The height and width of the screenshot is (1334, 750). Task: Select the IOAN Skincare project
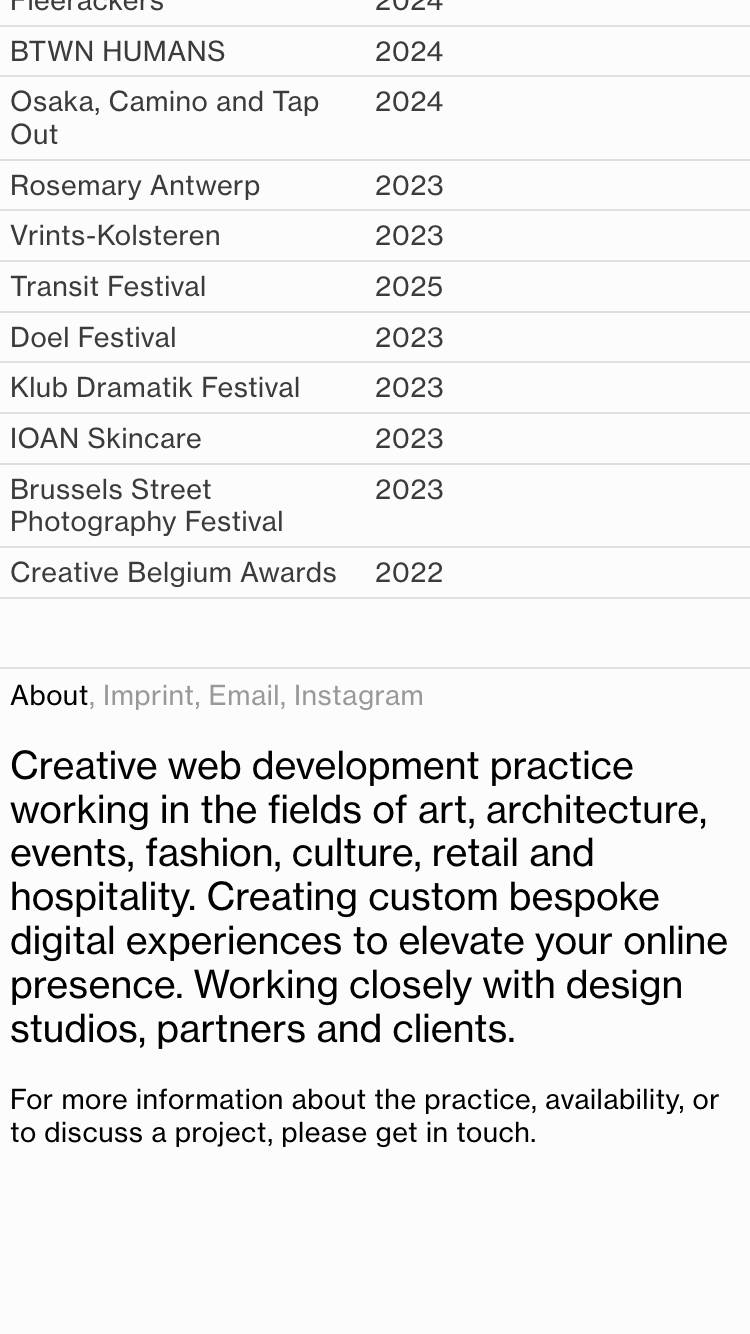tap(375, 439)
